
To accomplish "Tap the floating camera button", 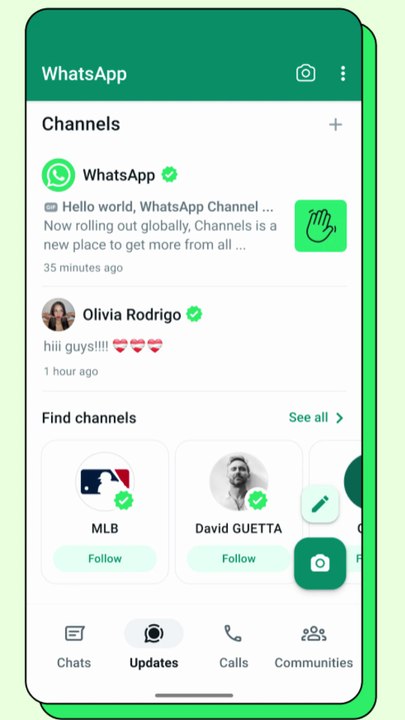I will click(x=320, y=563).
